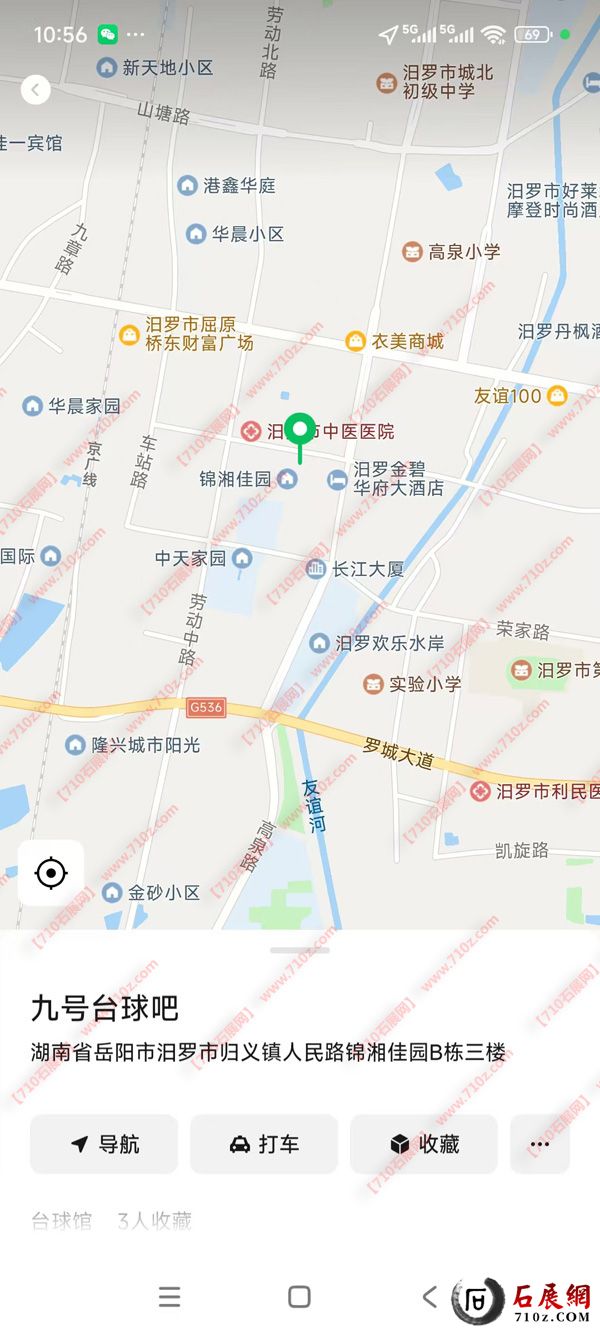
Task: Open the more options ellipsis button
Action: (x=540, y=1144)
